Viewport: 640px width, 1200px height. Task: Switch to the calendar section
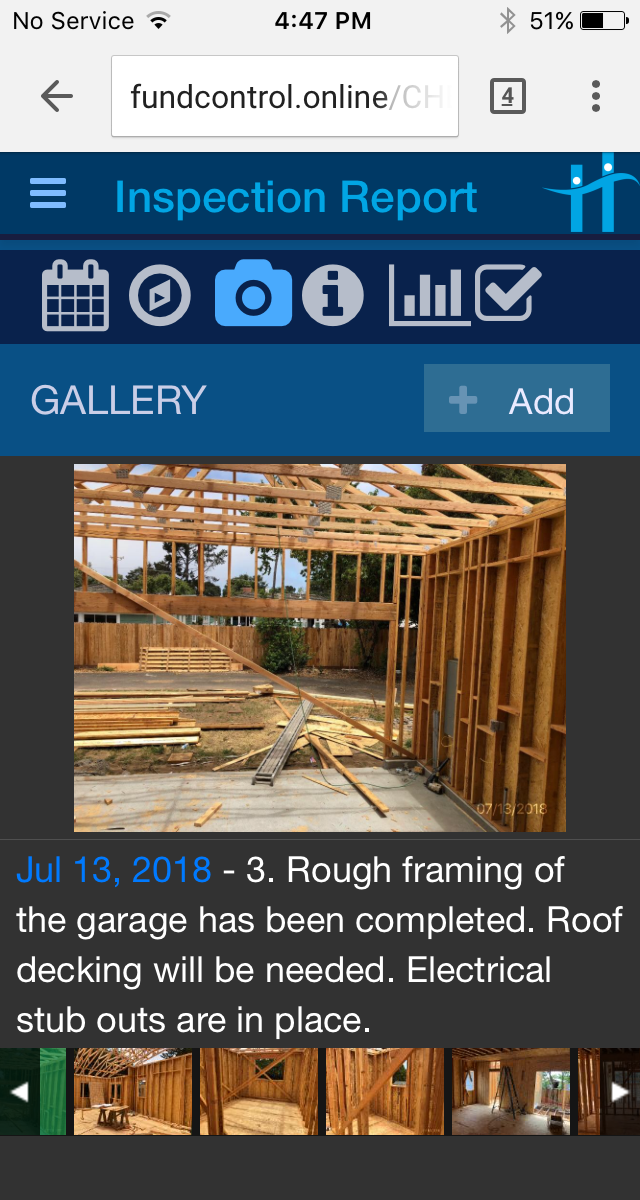coord(75,295)
